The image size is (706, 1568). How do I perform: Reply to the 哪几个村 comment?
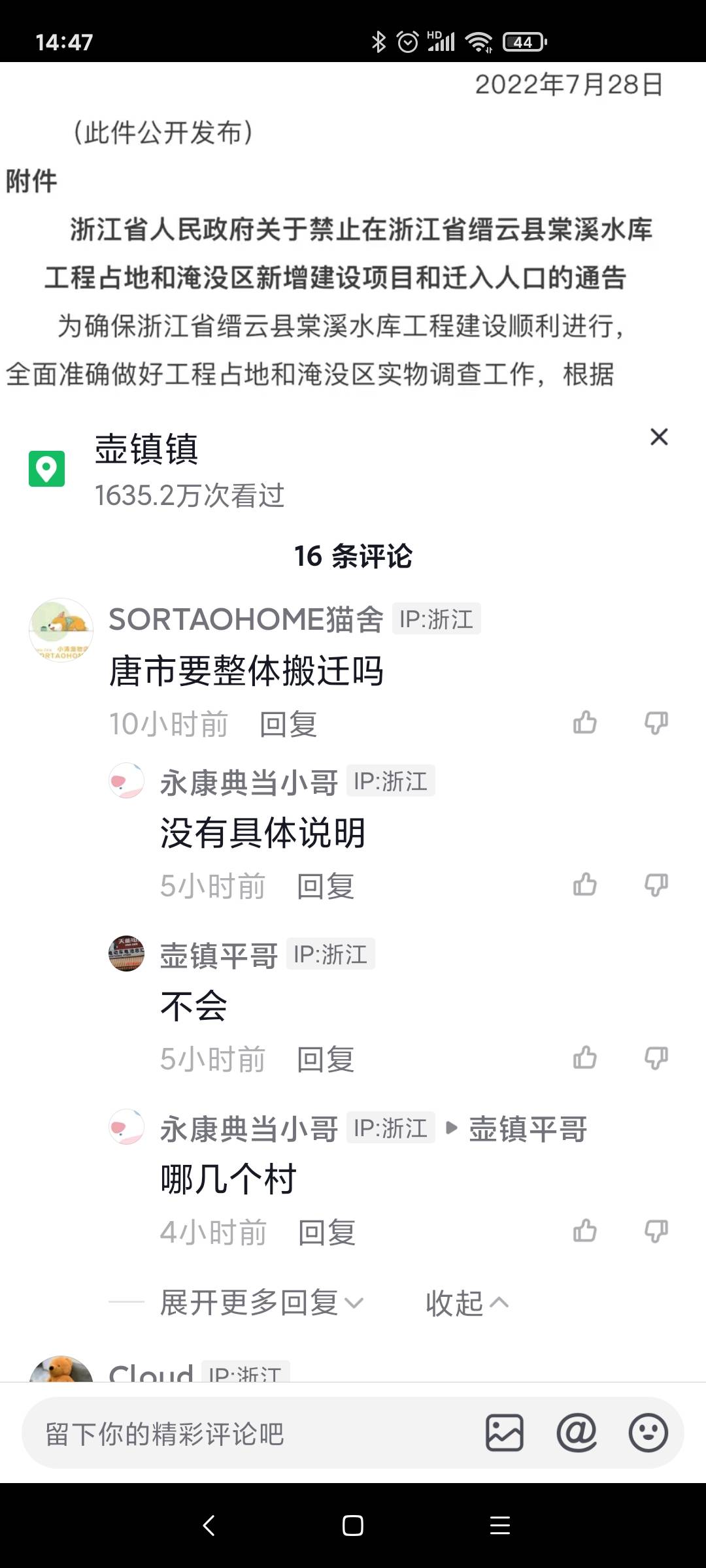327,1232
